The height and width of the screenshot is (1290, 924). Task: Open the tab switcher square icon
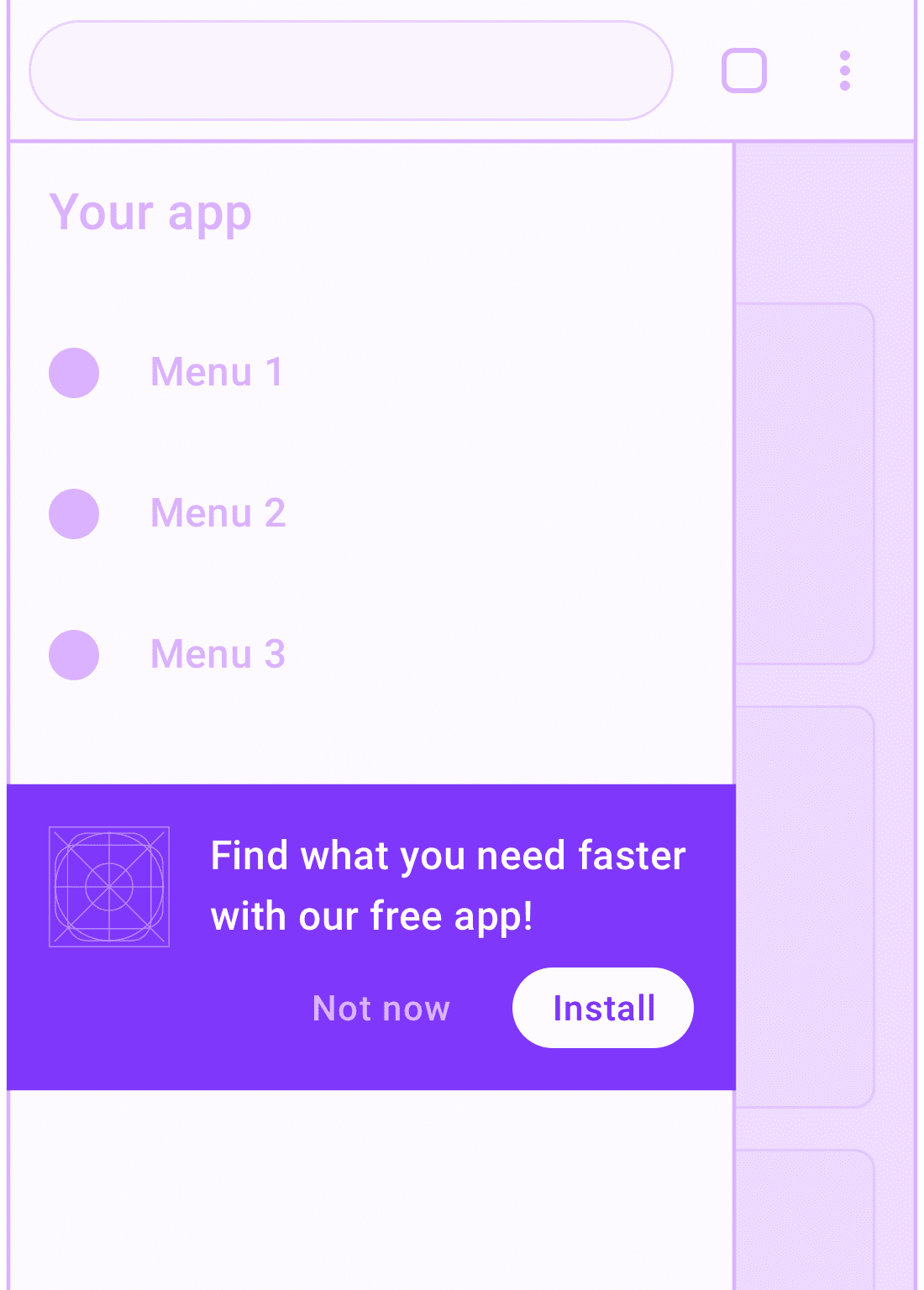coord(743,71)
